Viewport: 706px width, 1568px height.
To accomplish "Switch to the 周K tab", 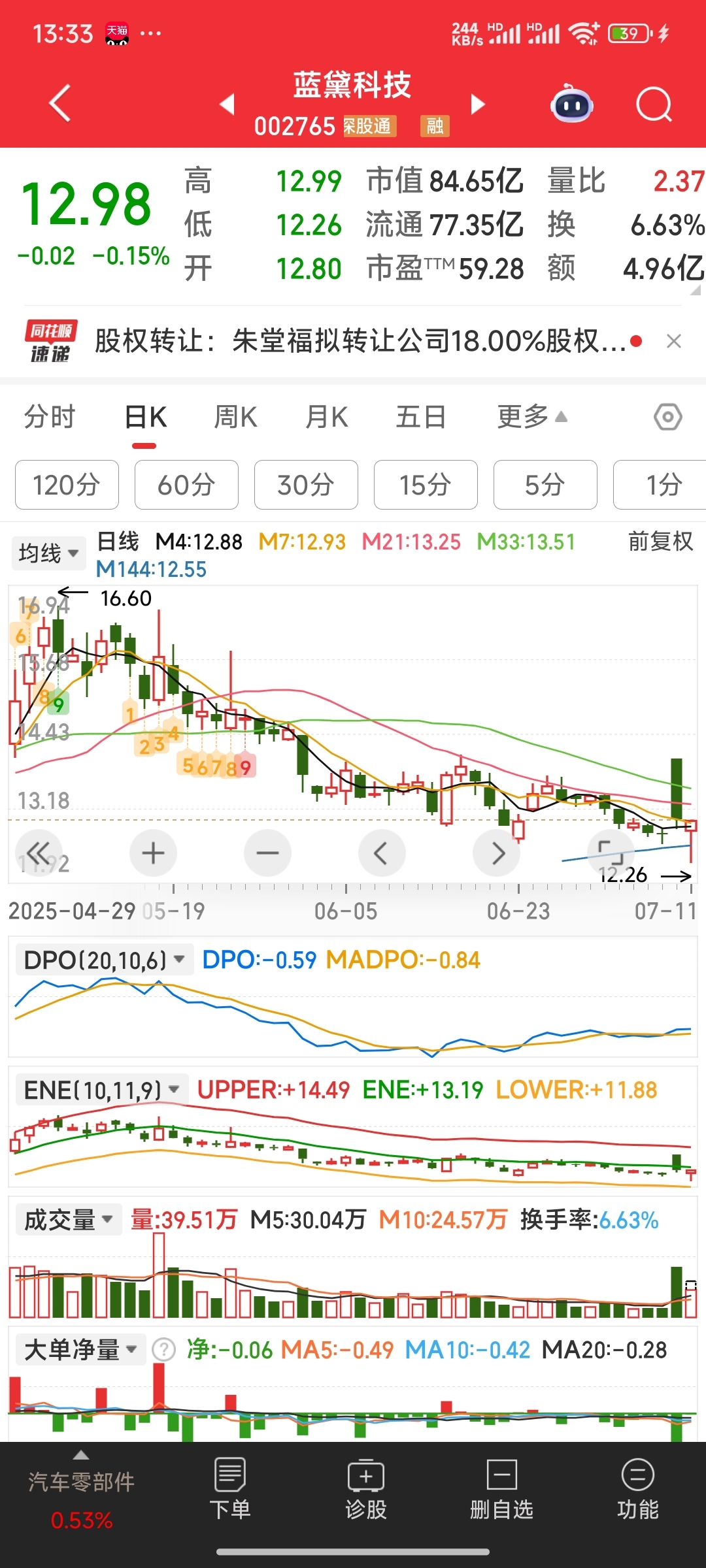I will tap(235, 417).
